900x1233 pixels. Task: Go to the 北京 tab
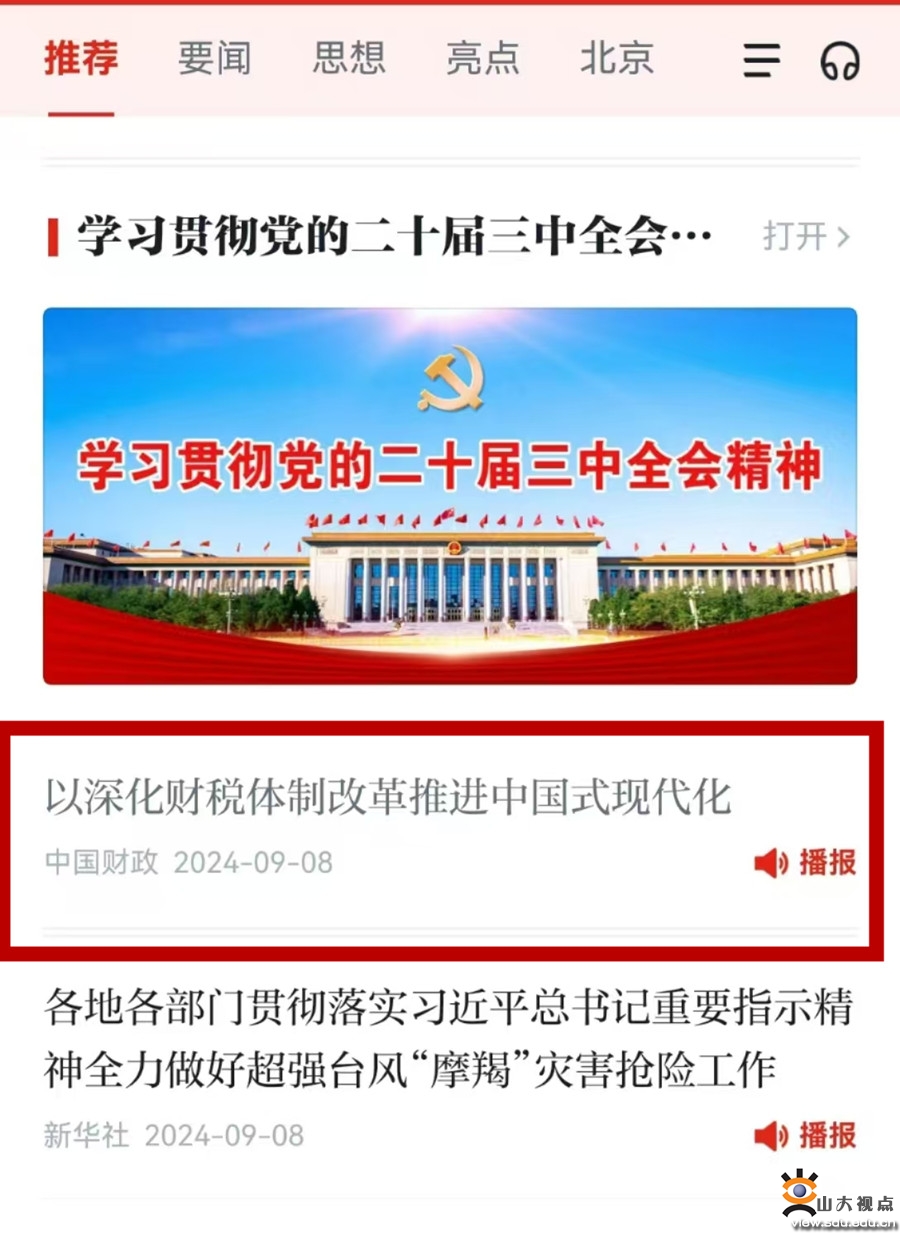pos(616,58)
